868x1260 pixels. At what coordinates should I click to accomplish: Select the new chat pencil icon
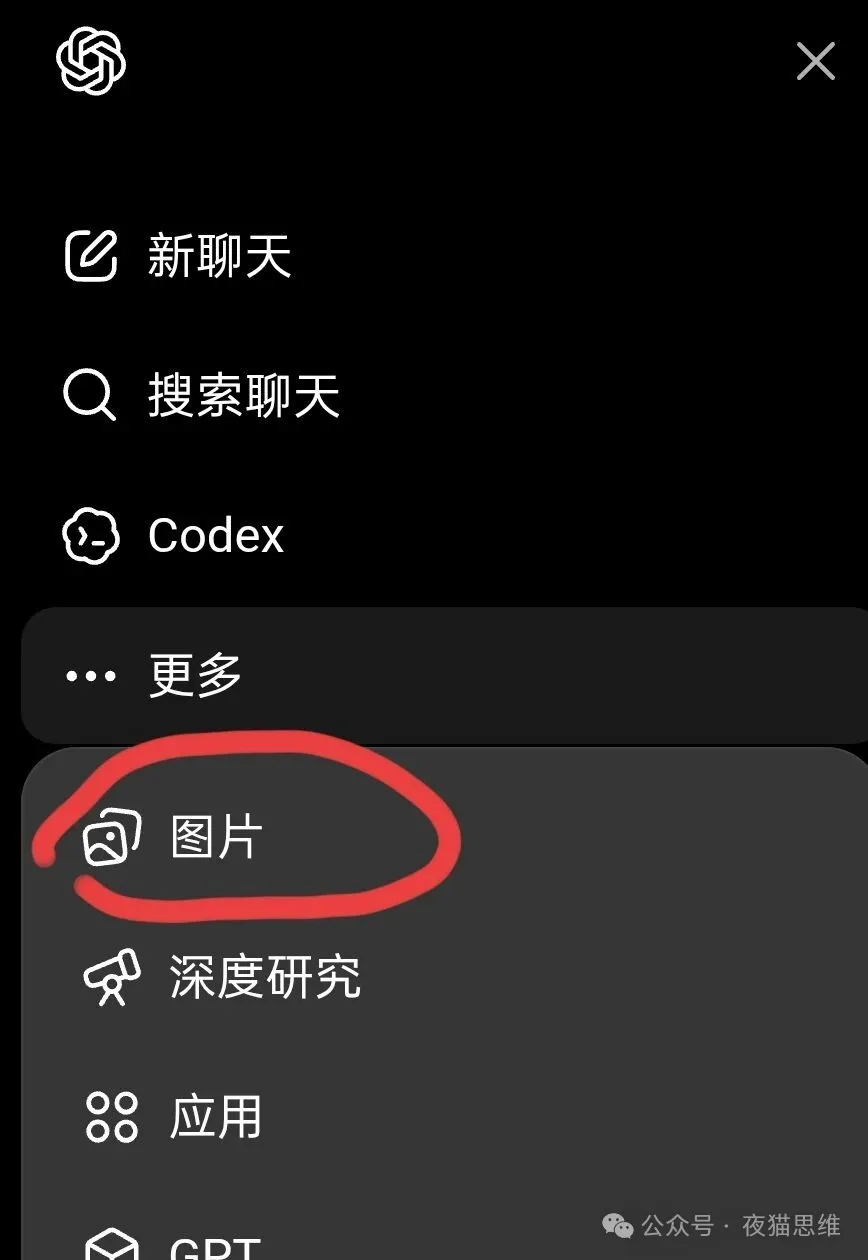click(x=90, y=256)
